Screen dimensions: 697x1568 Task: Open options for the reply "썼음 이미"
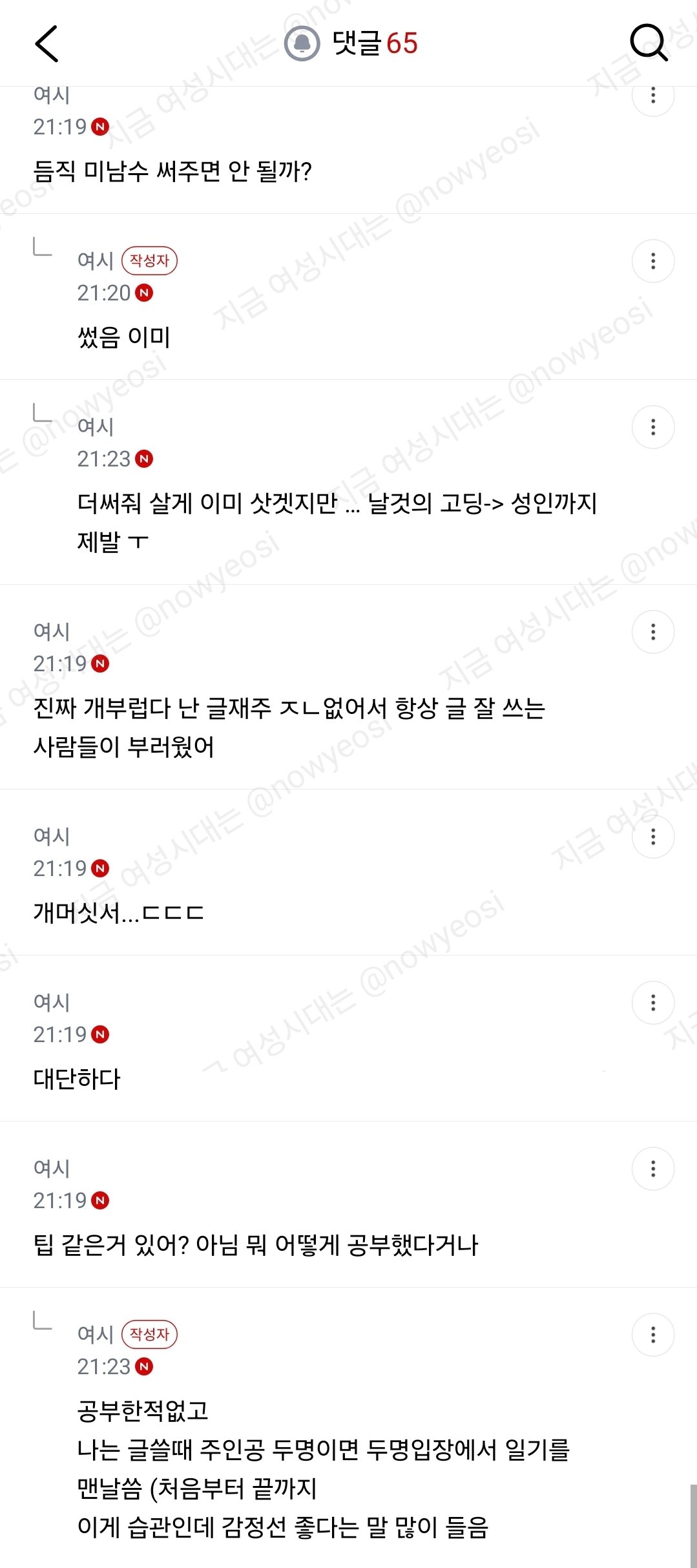point(653,261)
